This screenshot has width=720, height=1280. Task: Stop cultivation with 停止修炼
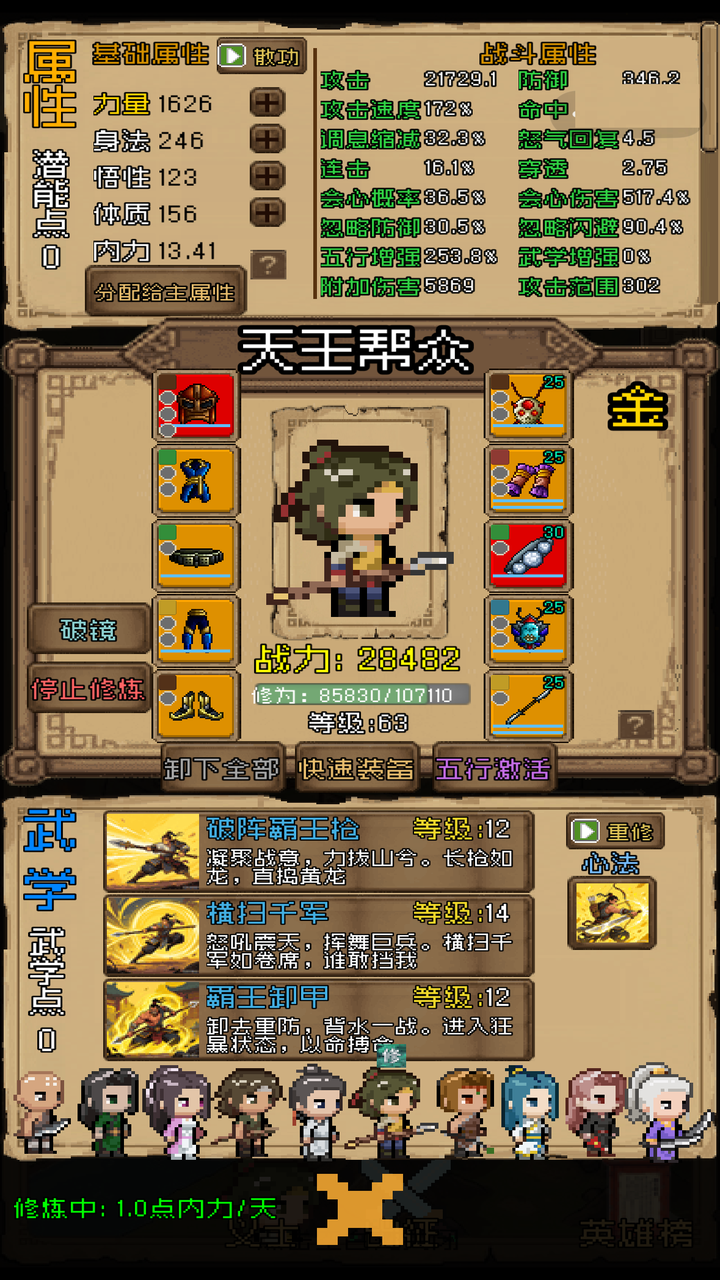(88, 689)
